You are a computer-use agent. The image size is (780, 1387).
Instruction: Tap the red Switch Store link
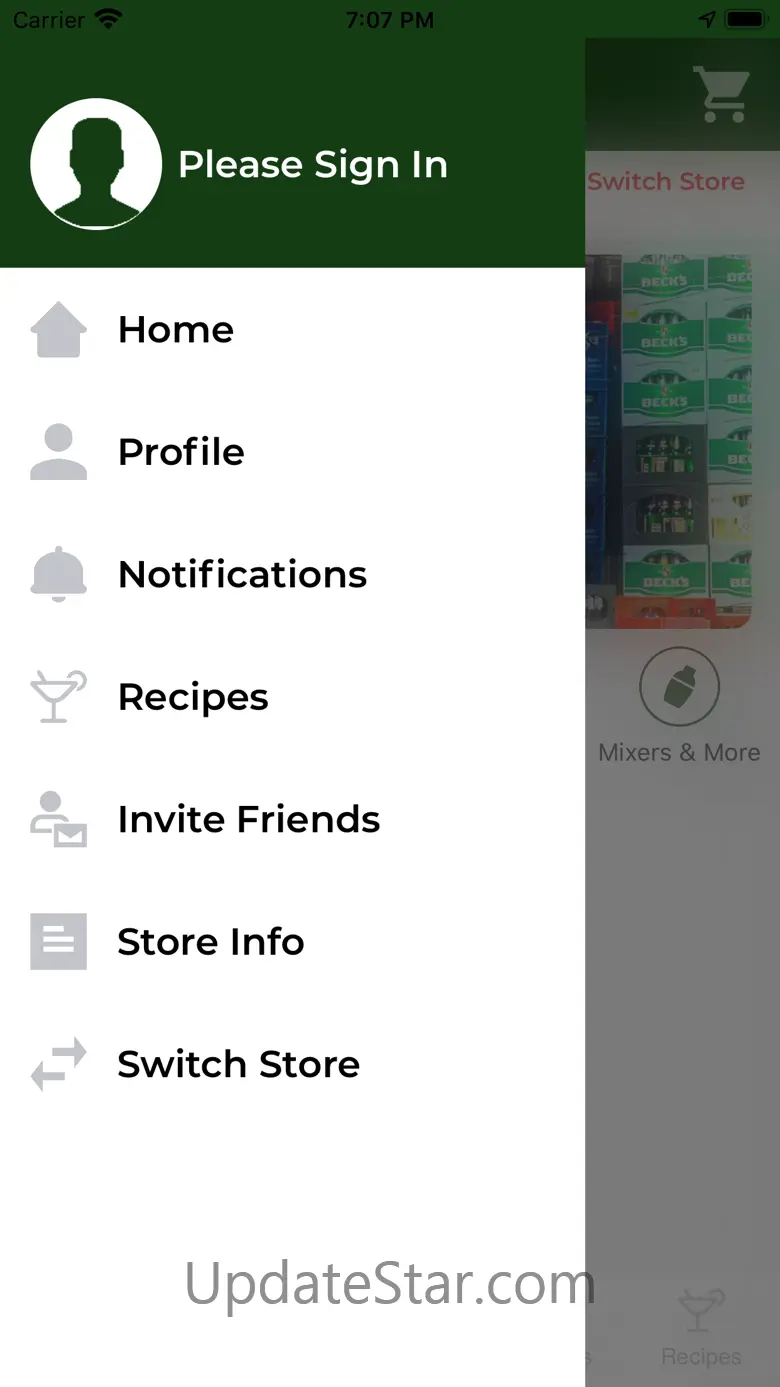click(x=666, y=182)
